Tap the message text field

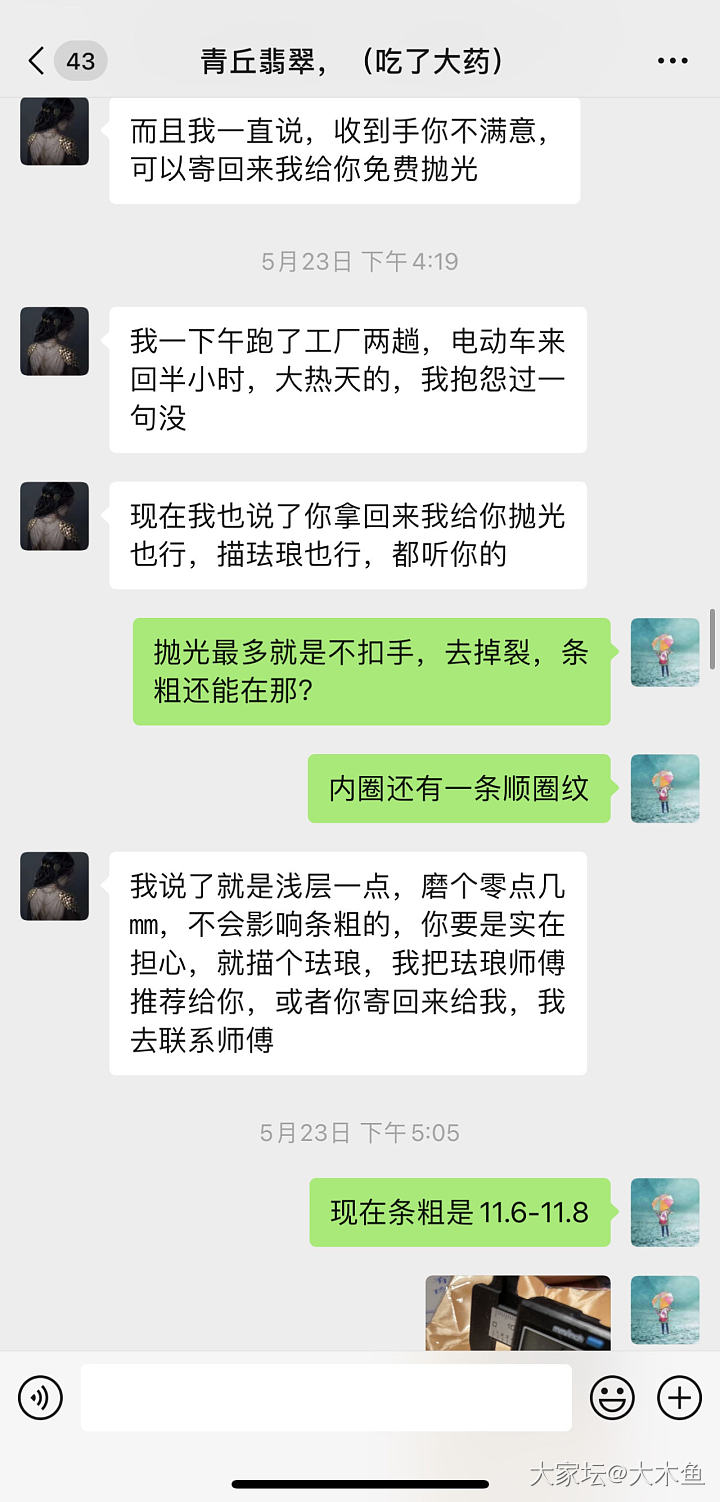[326, 1397]
